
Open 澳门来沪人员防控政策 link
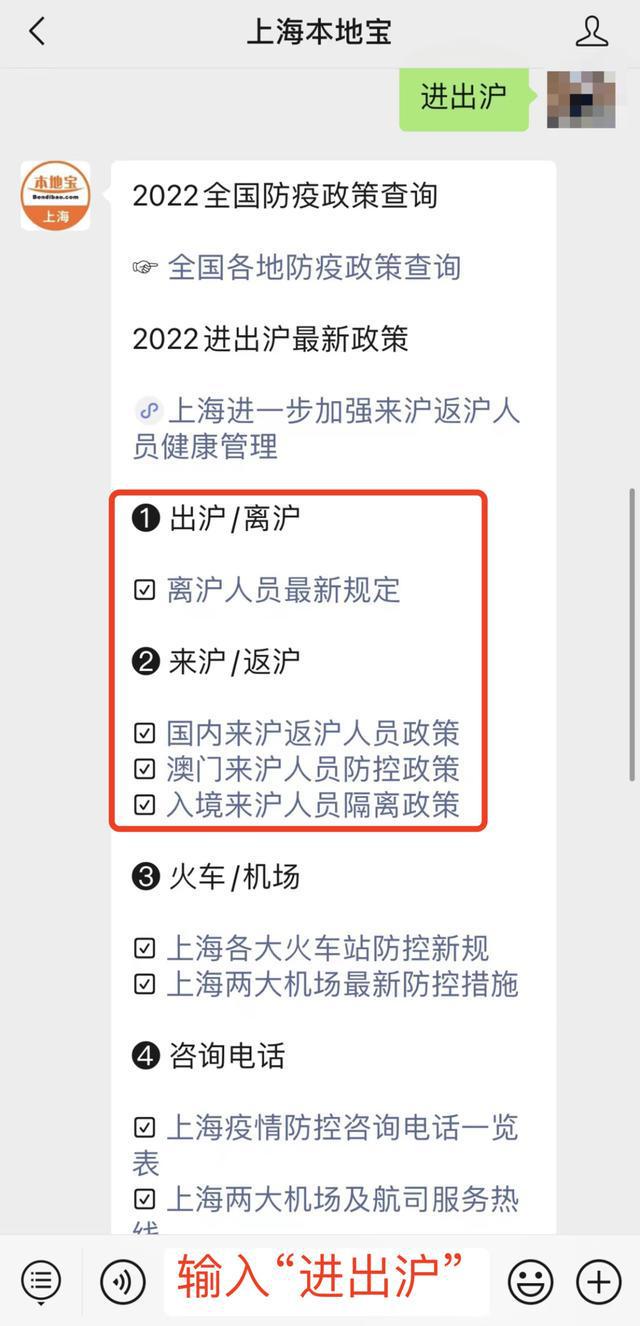(312, 769)
